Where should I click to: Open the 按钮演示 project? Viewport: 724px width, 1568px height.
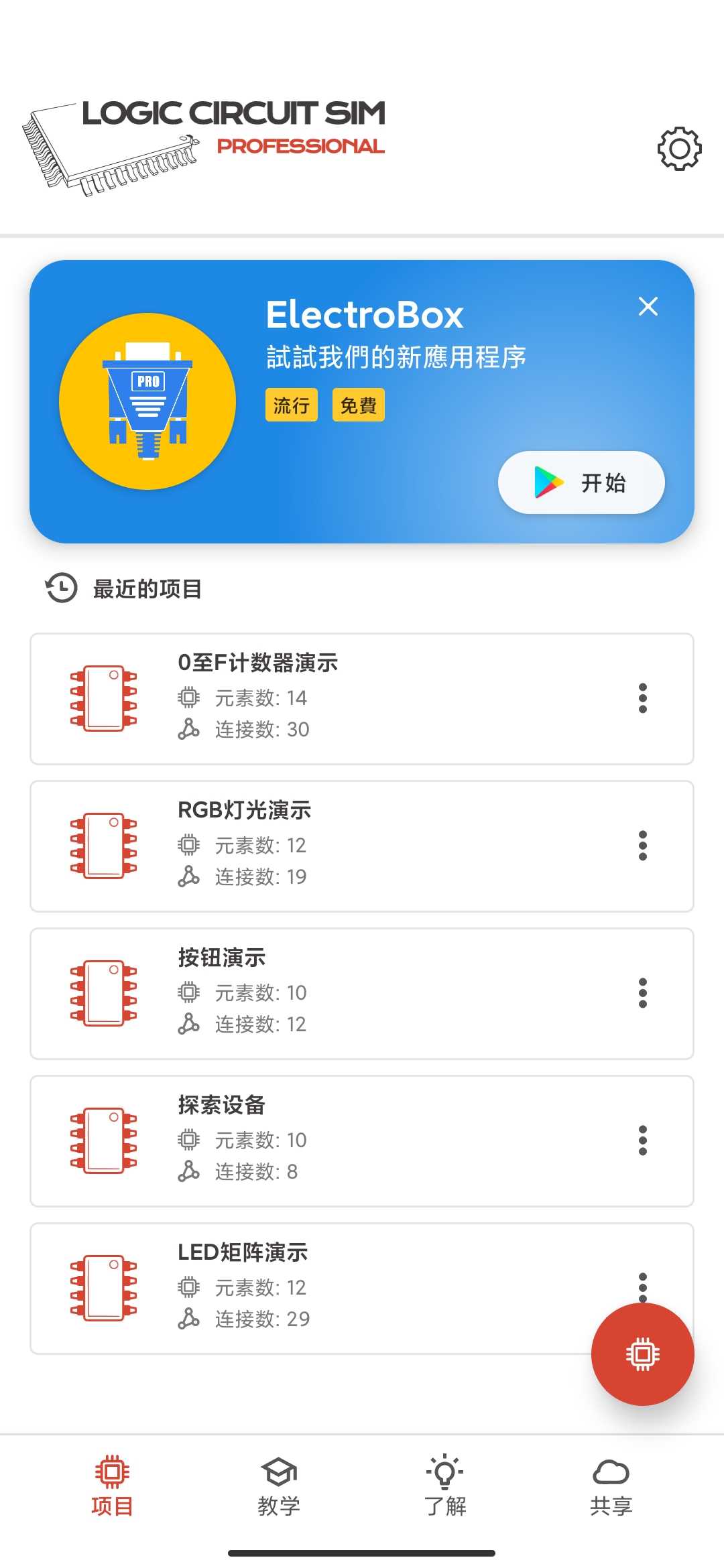click(335, 993)
